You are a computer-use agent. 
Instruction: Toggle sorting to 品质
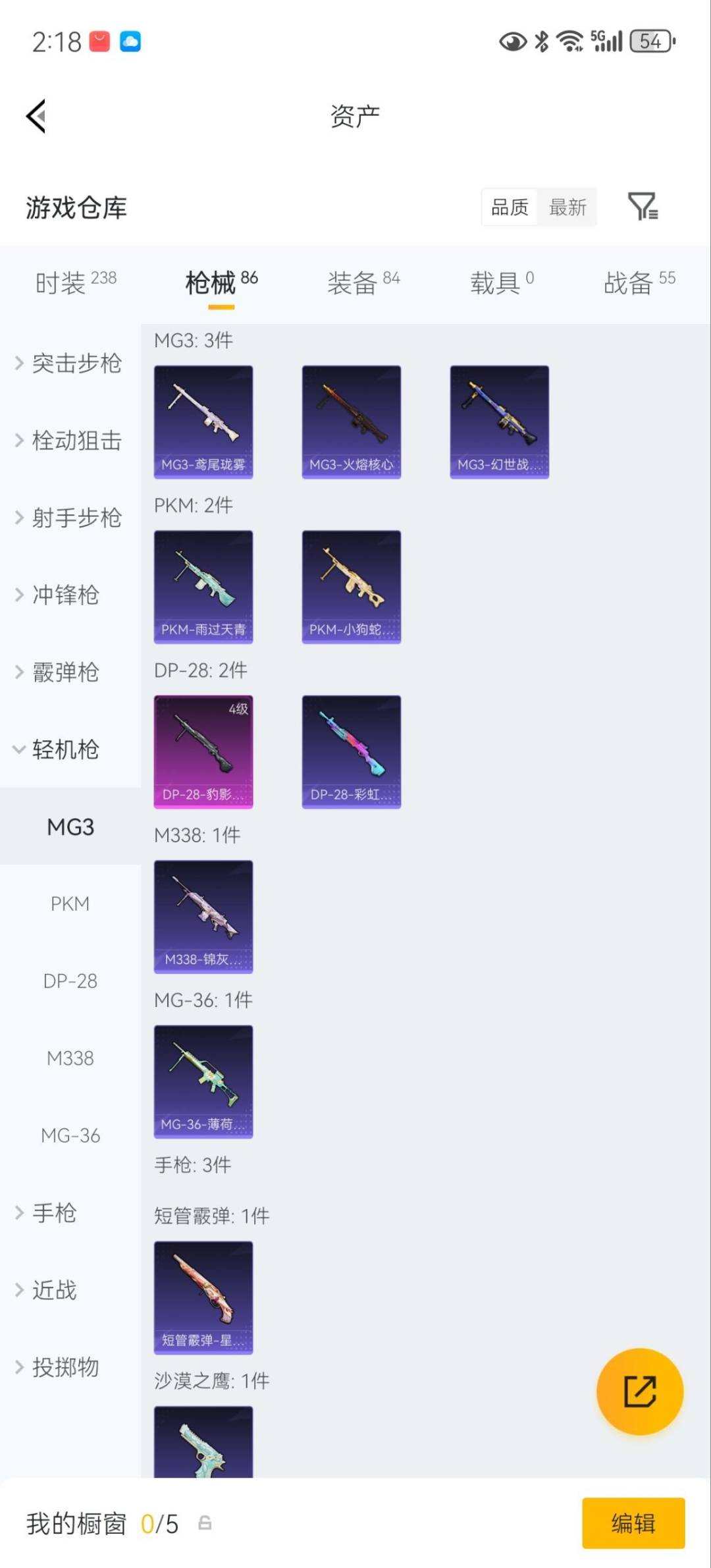pyautogui.click(x=508, y=207)
